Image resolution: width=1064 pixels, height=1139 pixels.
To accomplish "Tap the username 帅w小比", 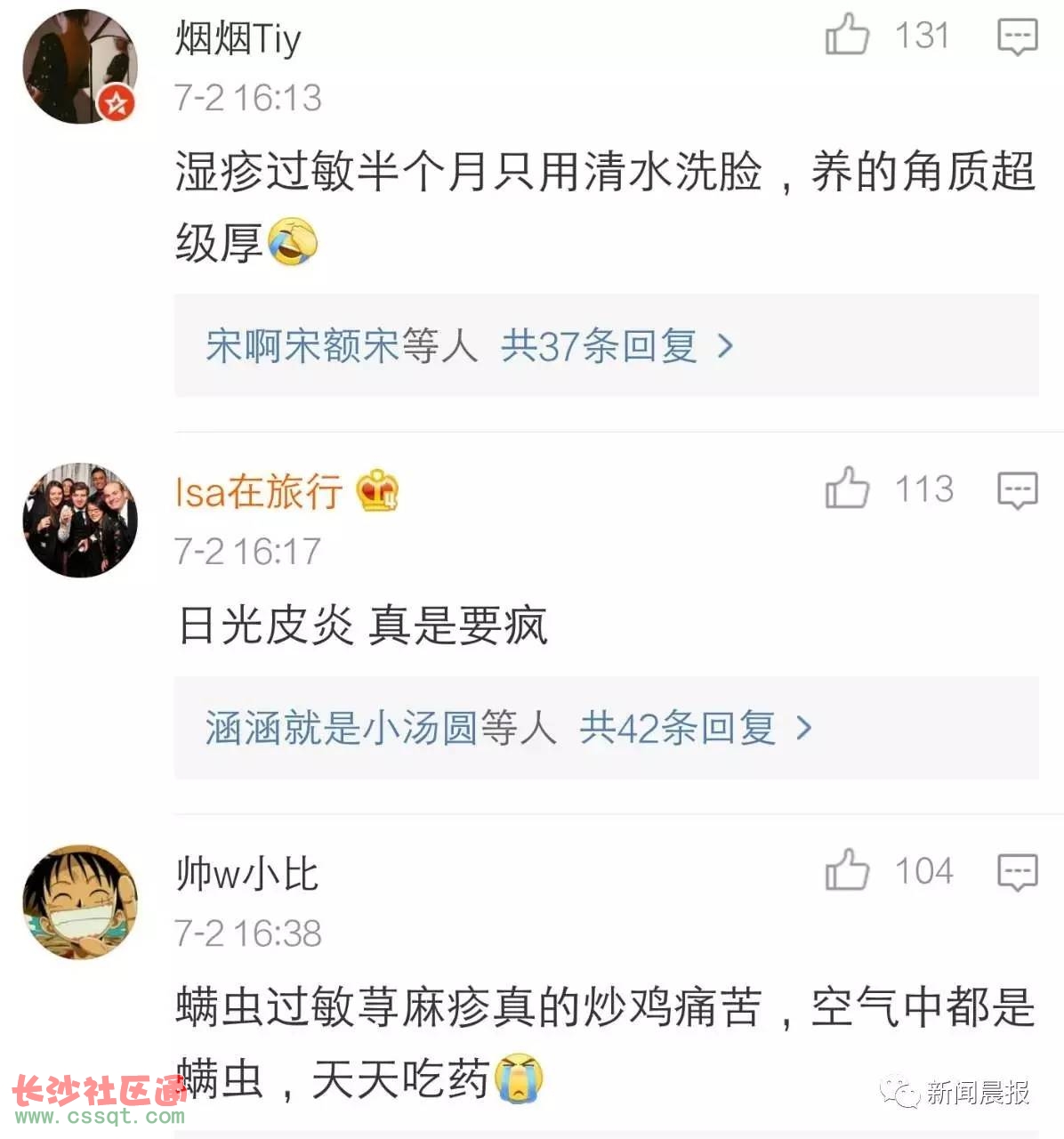I will (246, 873).
